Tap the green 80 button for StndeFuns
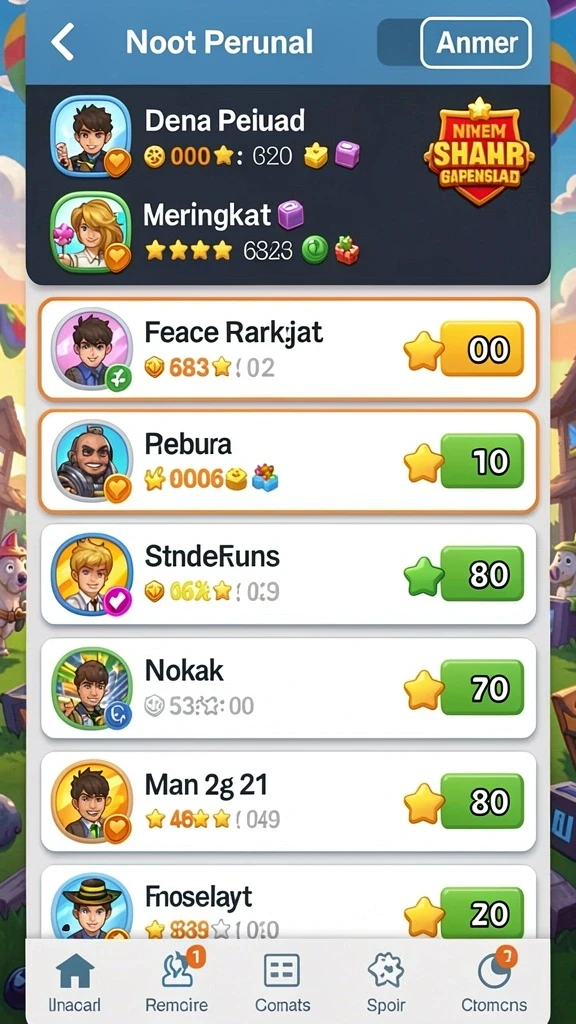 point(482,574)
